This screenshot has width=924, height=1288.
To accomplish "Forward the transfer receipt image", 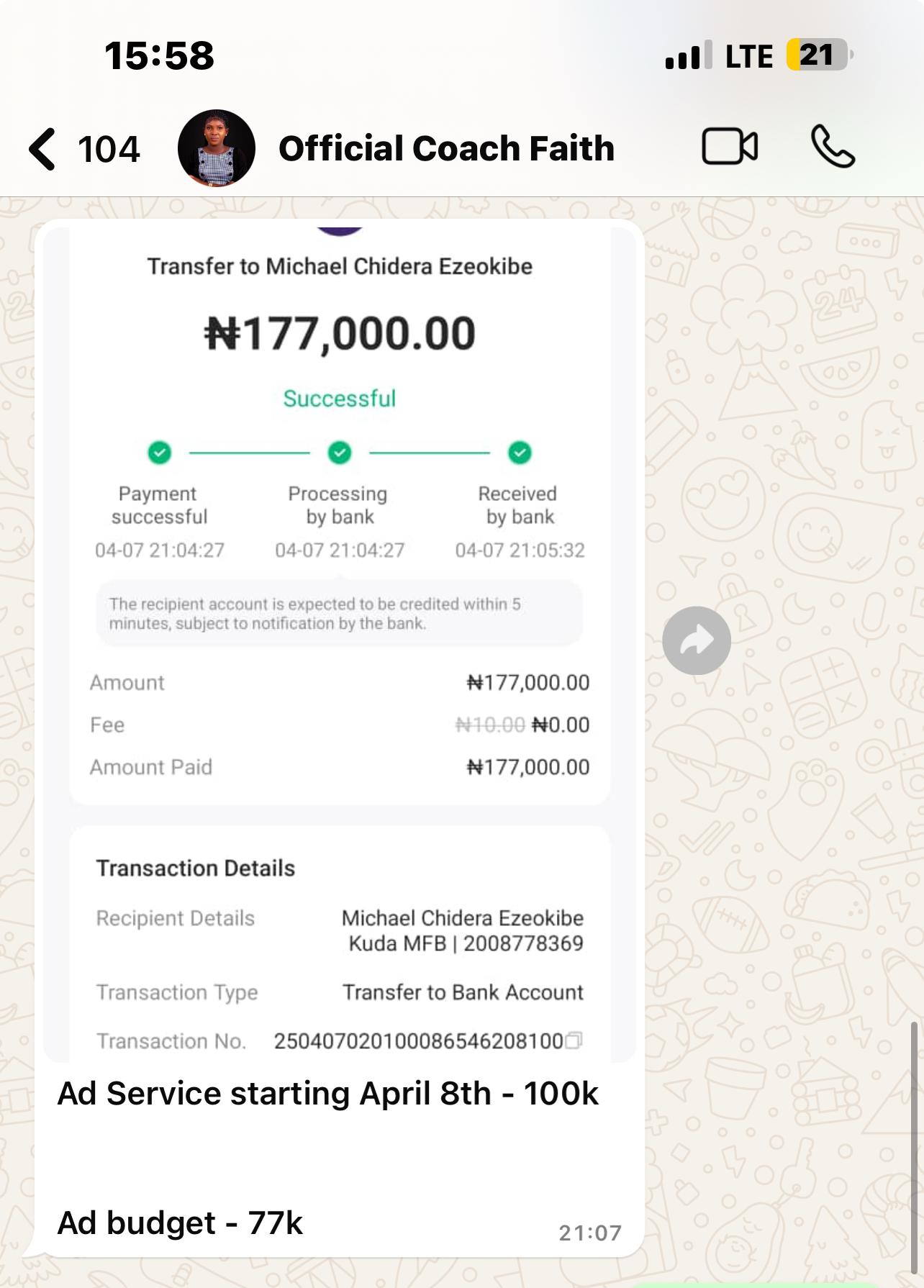I will click(x=696, y=640).
